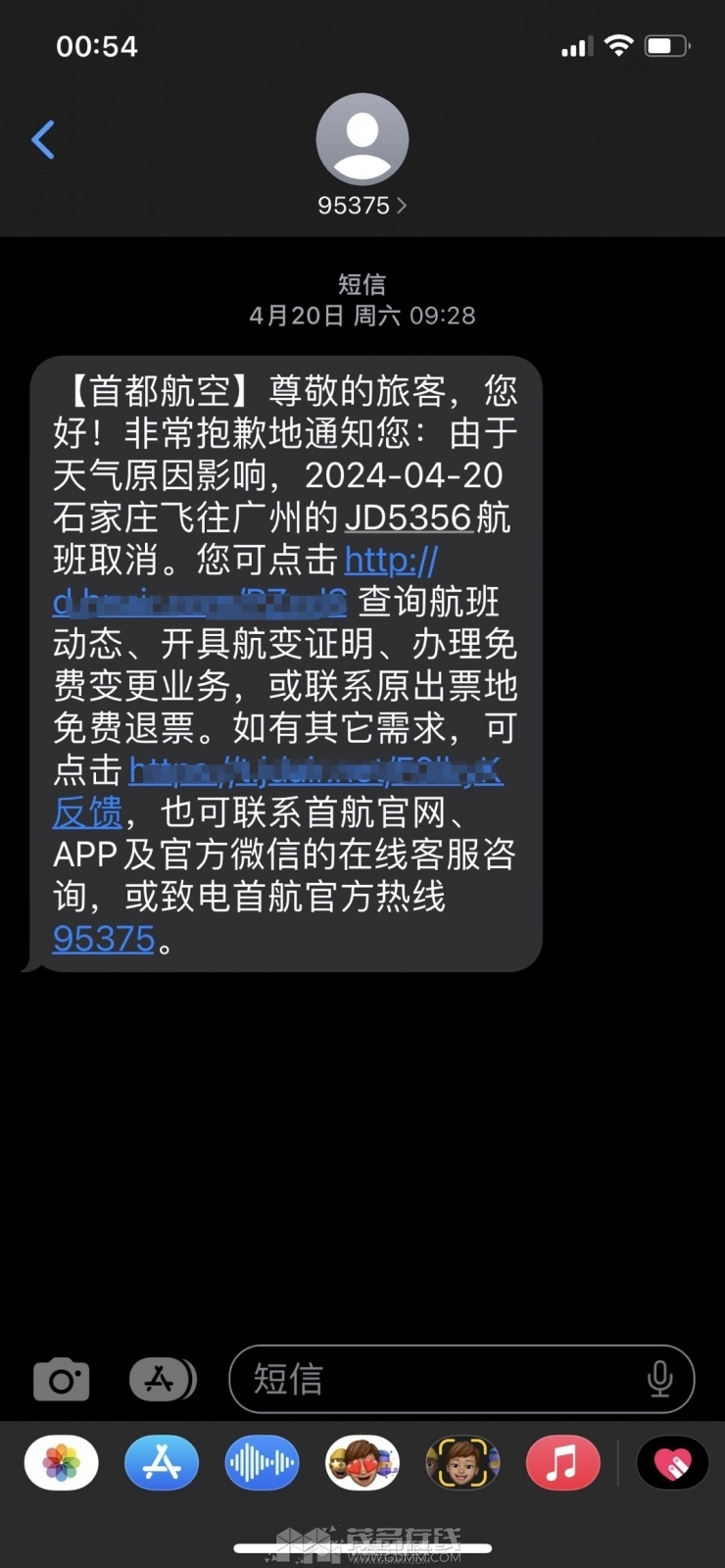Open the Memoji face capture app
This screenshot has height=1568, width=725.
(x=462, y=1463)
